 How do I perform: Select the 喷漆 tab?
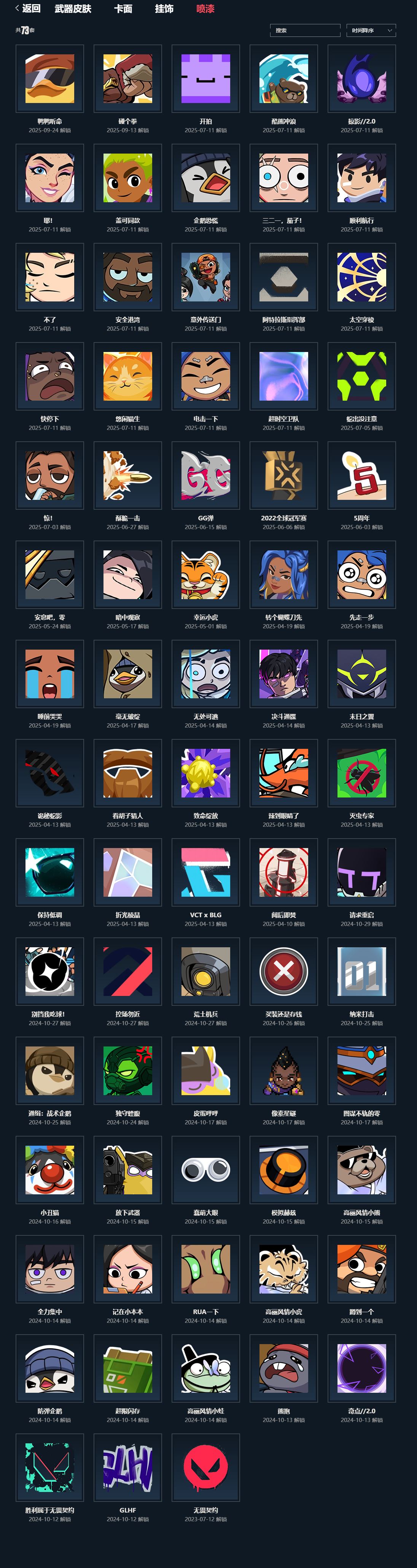click(x=205, y=8)
